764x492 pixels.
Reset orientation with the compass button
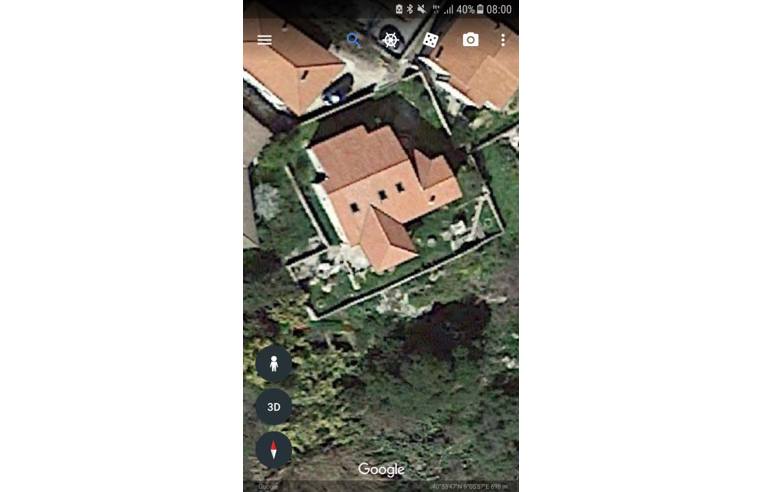[273, 450]
